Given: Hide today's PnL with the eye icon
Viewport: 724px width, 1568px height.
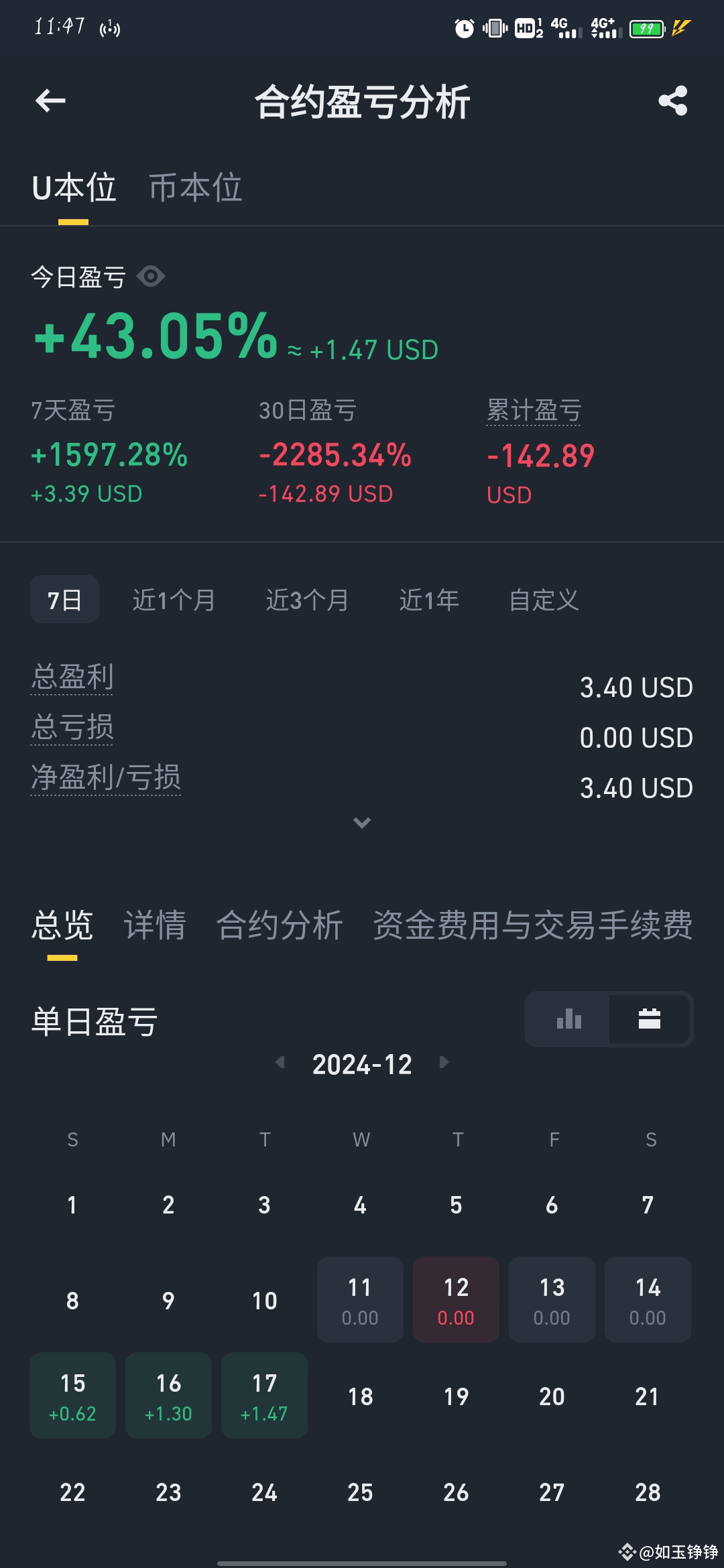Looking at the screenshot, I should click(151, 276).
